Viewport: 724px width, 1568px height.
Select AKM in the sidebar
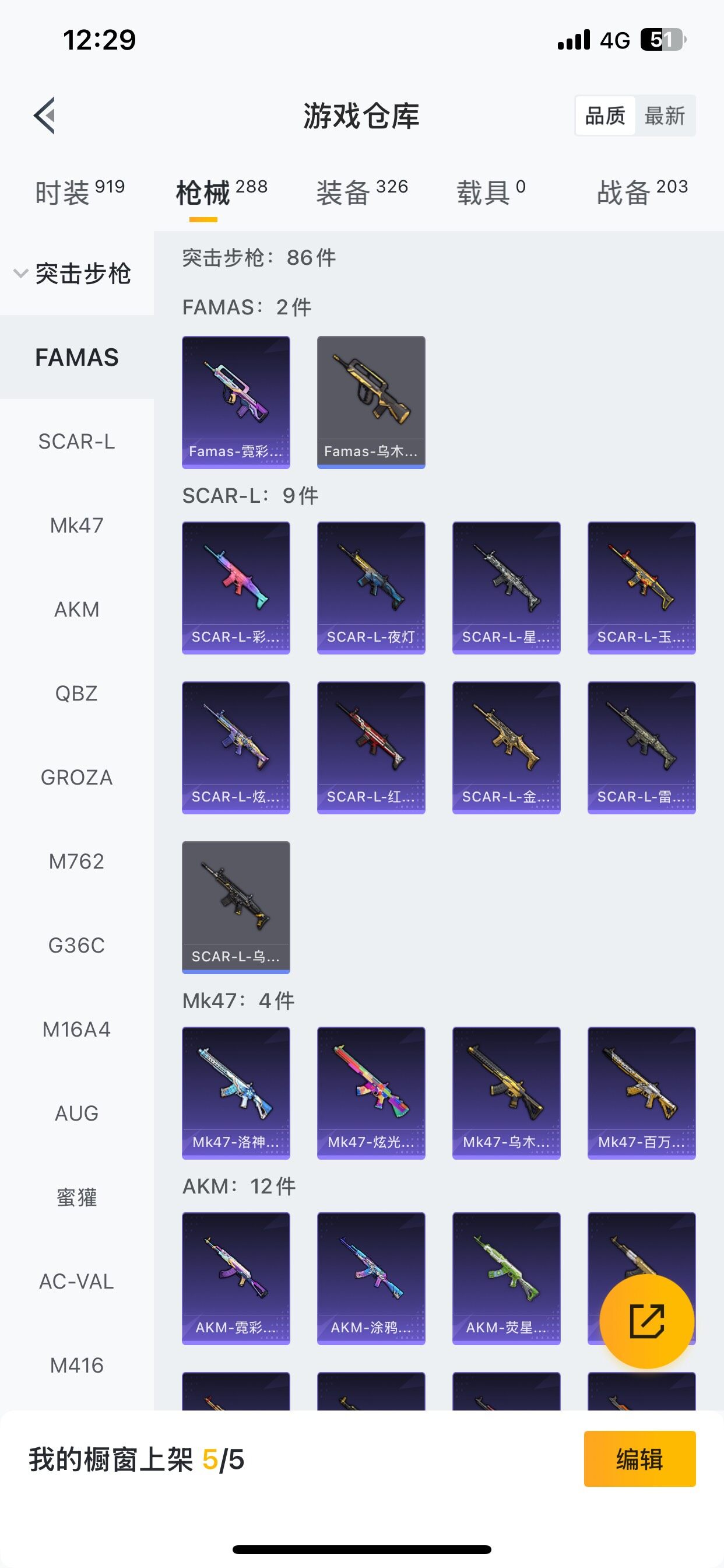point(77,610)
